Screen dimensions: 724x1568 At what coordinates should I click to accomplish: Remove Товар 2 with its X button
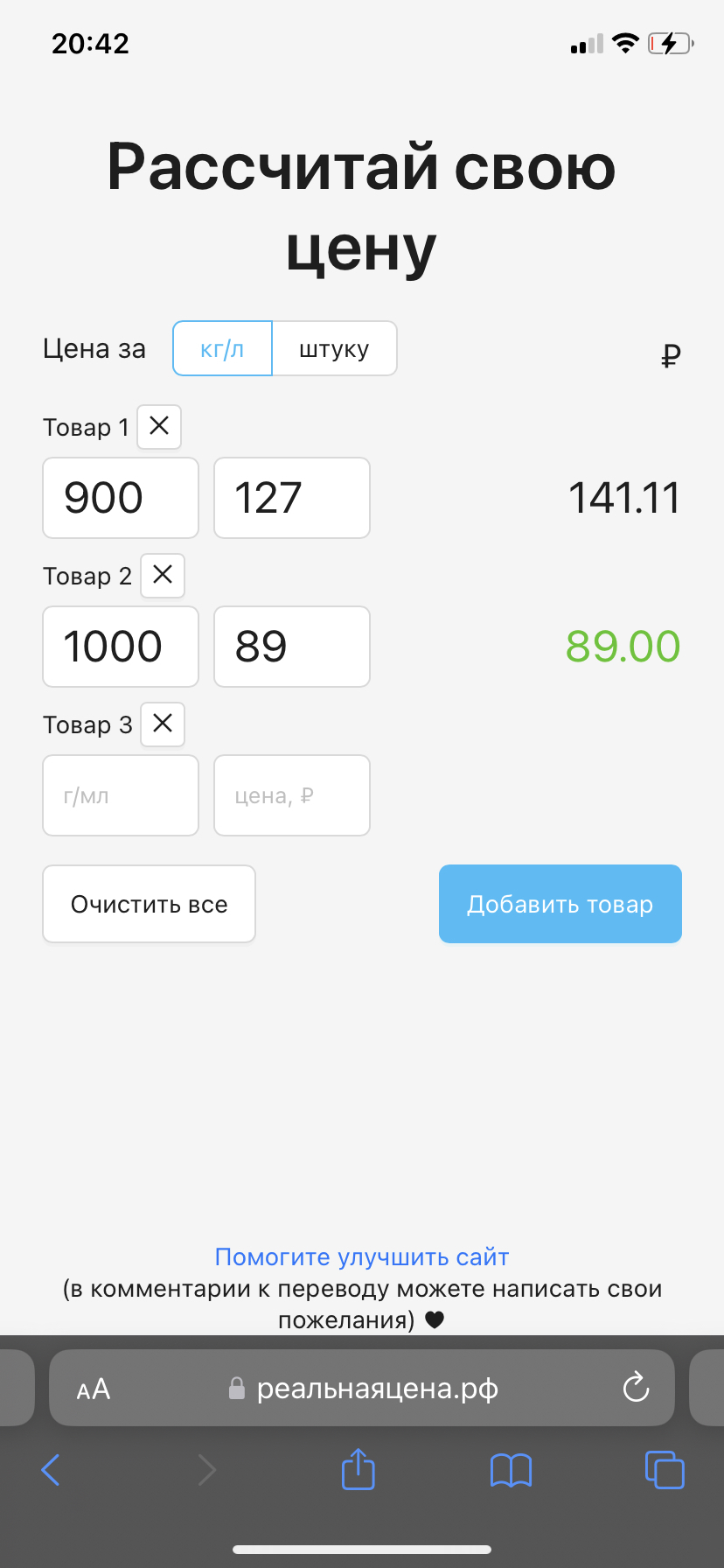[x=163, y=575]
